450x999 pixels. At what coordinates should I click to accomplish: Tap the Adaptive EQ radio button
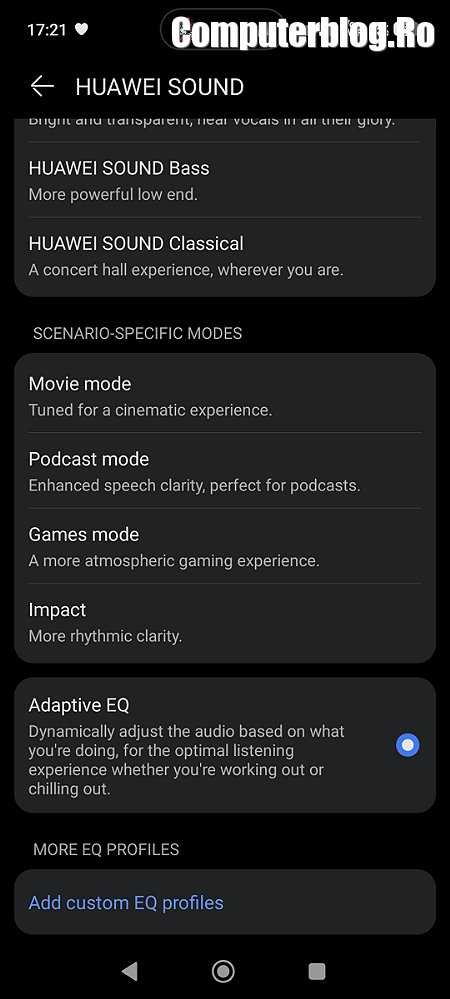(x=407, y=745)
